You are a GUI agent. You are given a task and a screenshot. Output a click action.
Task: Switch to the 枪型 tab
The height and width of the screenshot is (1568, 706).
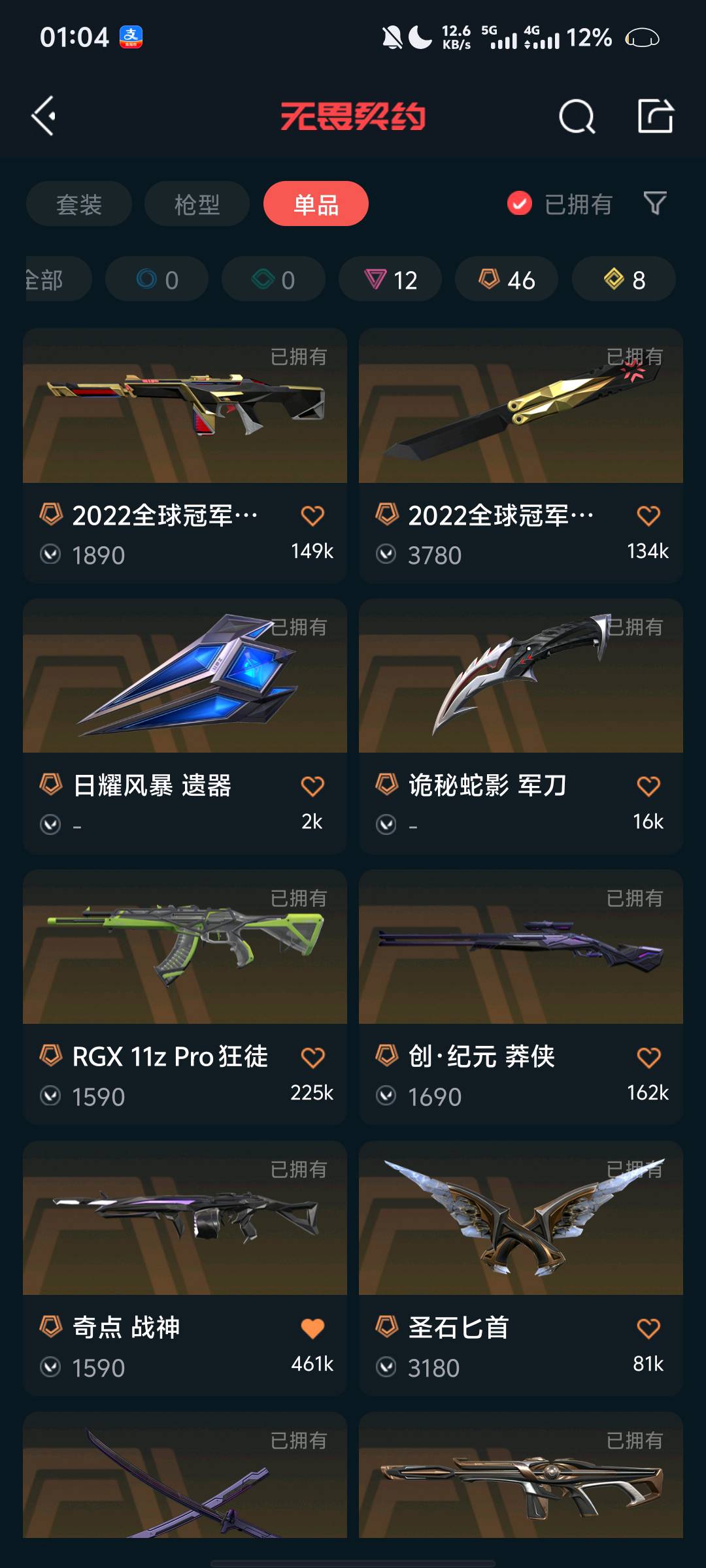click(197, 204)
